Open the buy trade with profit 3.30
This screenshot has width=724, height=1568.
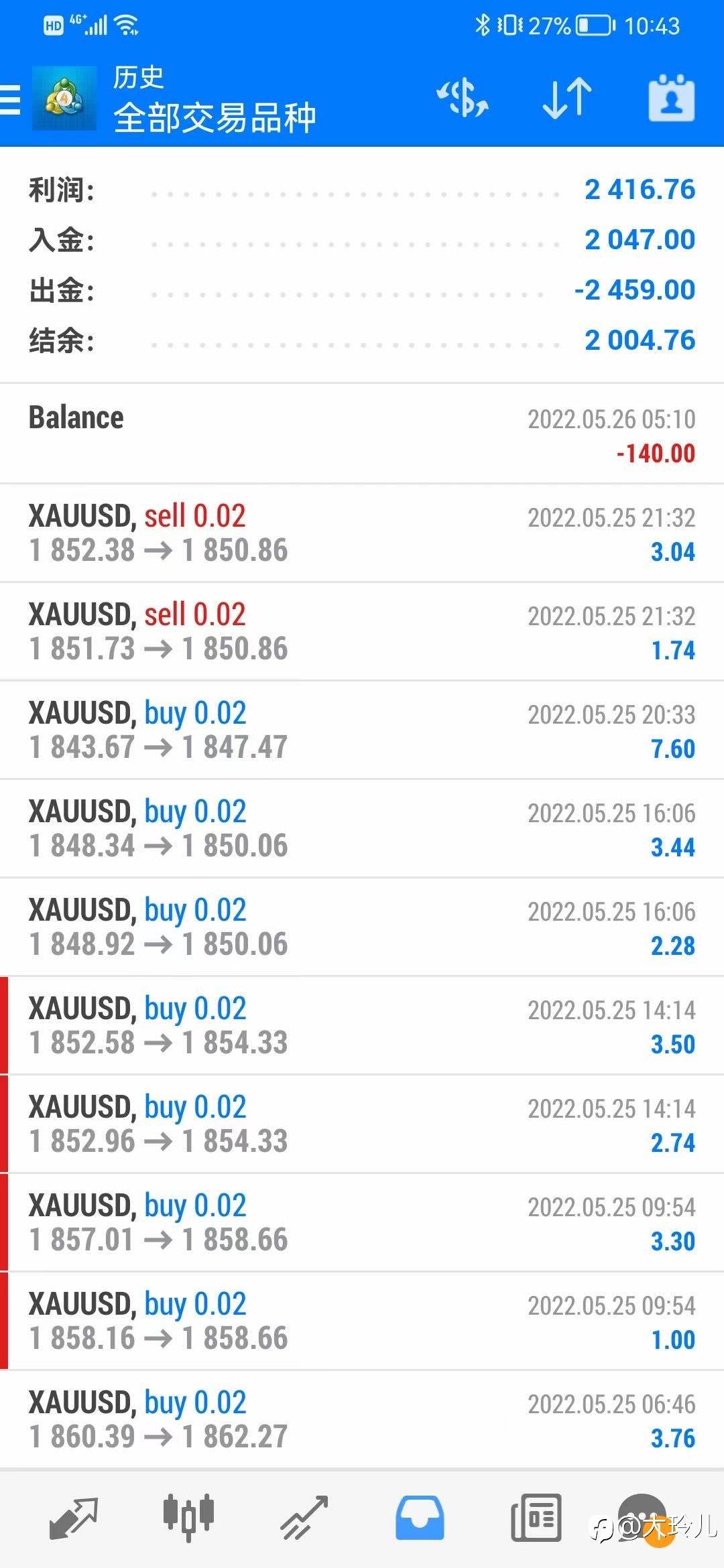tap(362, 1223)
